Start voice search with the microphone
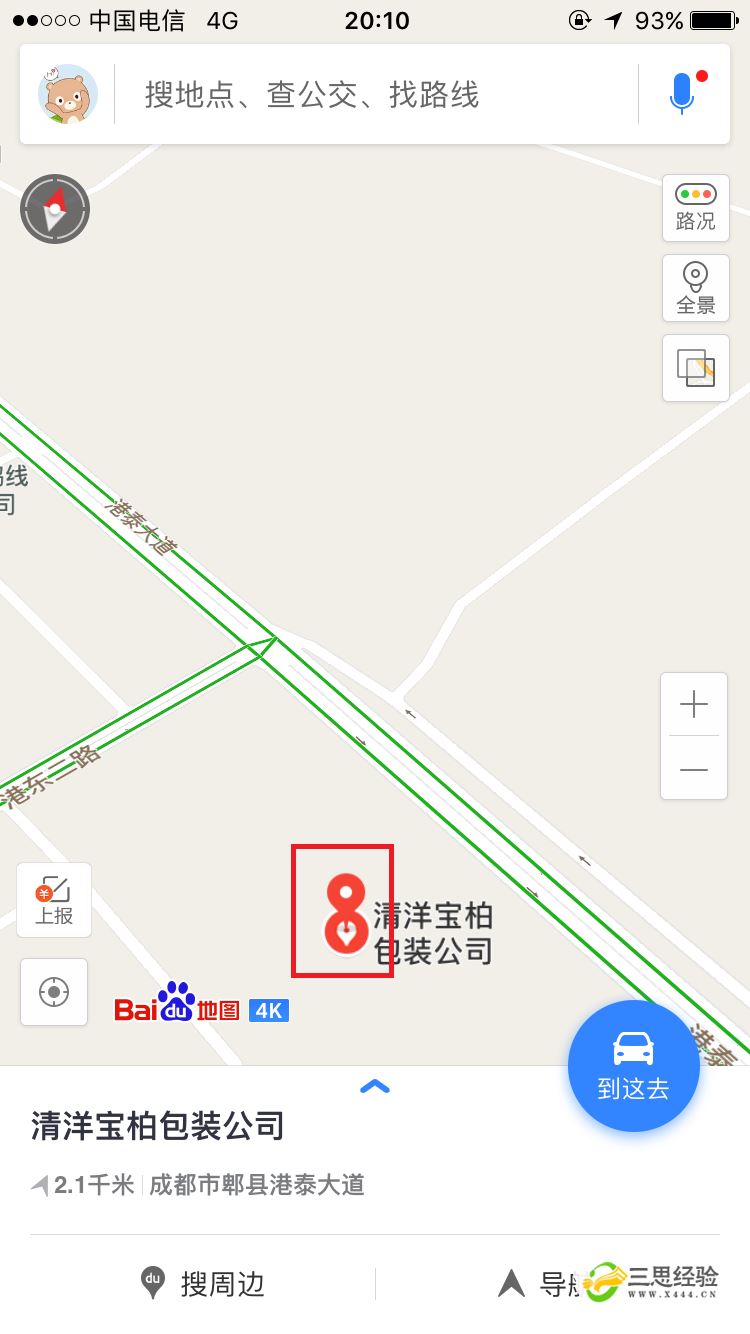The image size is (750, 1334). click(682, 94)
